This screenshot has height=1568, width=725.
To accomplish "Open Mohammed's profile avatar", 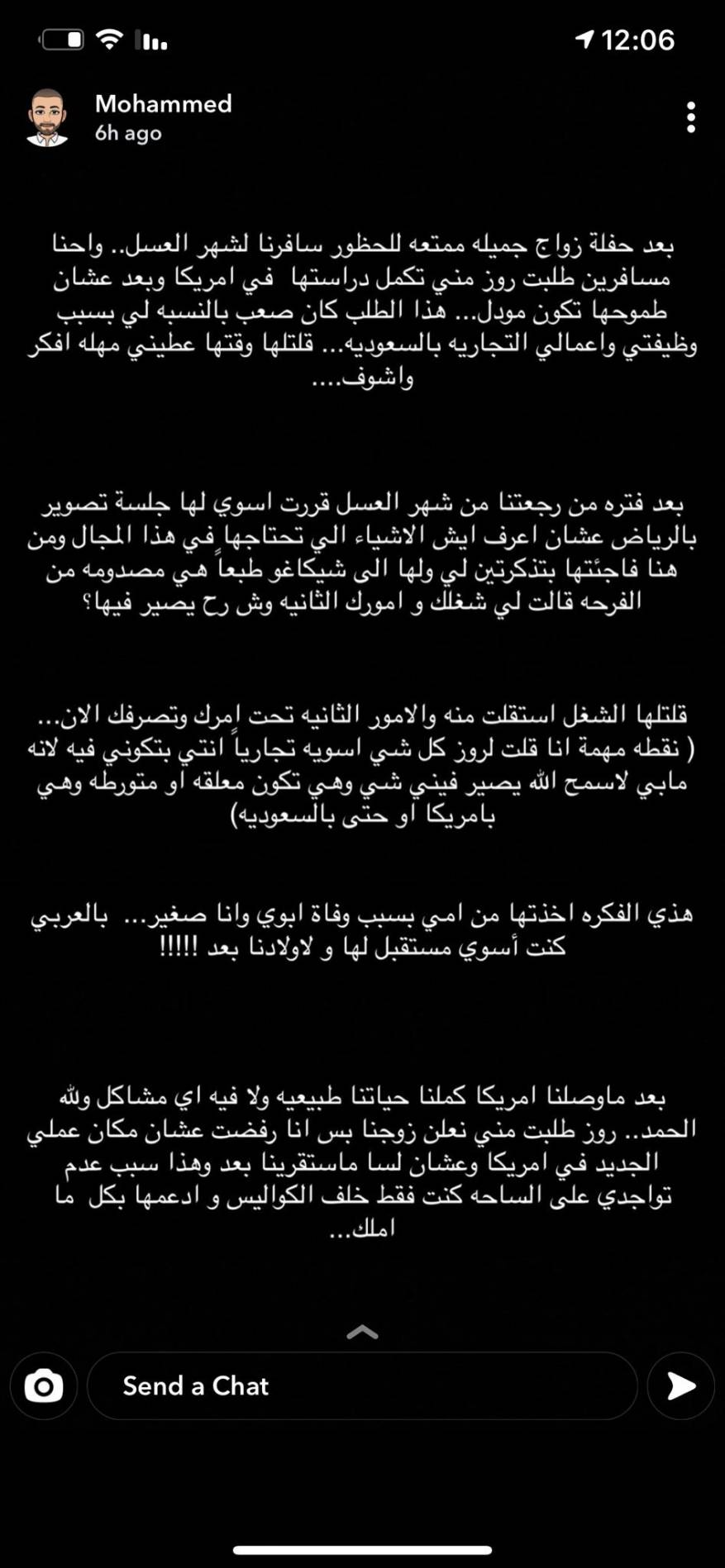I will (x=47, y=118).
